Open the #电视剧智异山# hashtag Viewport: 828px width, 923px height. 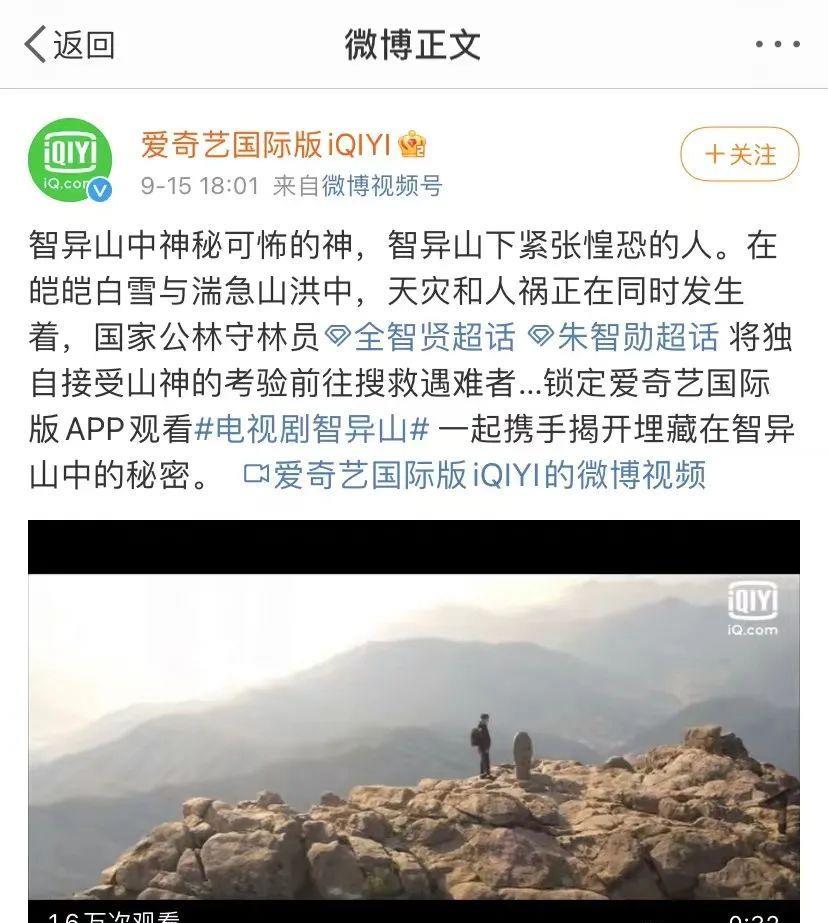point(311,429)
